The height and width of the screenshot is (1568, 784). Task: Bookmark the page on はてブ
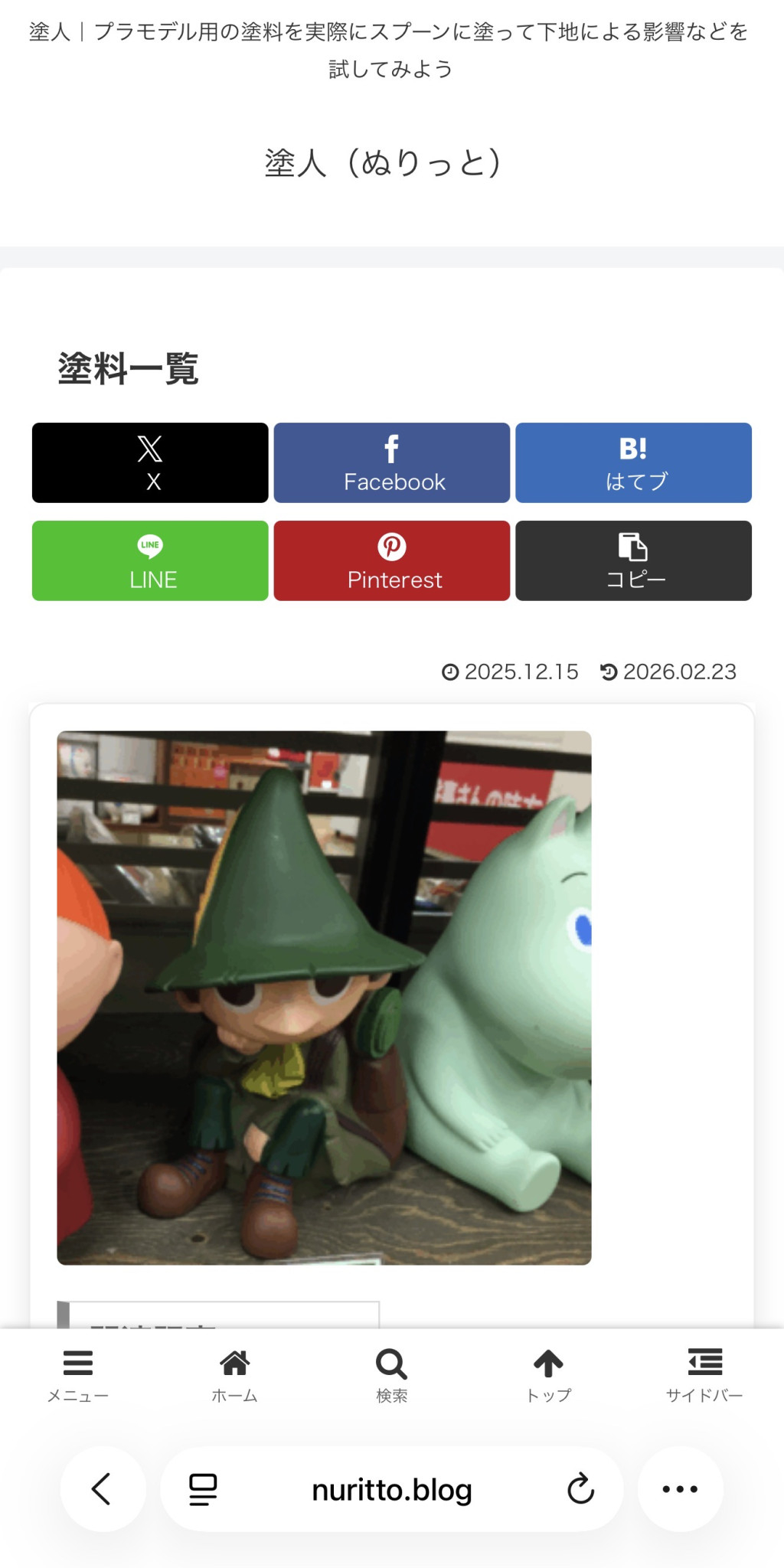point(633,462)
